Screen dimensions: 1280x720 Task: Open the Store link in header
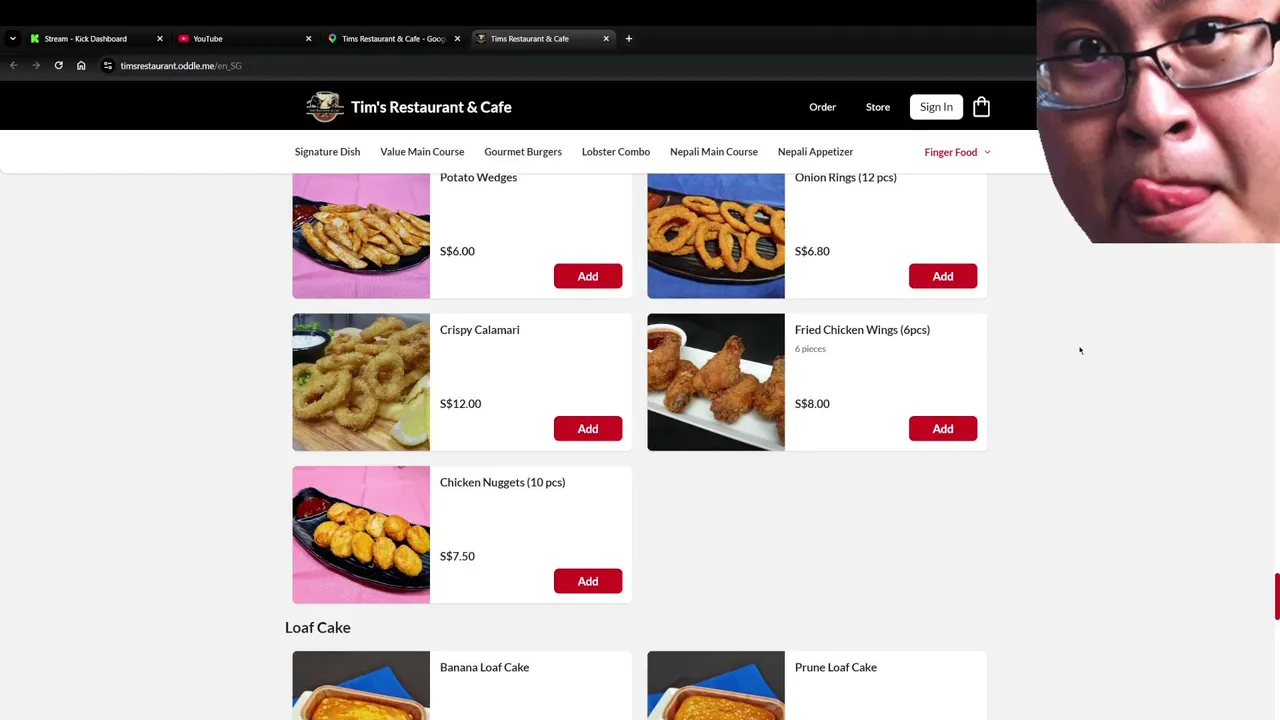(877, 107)
